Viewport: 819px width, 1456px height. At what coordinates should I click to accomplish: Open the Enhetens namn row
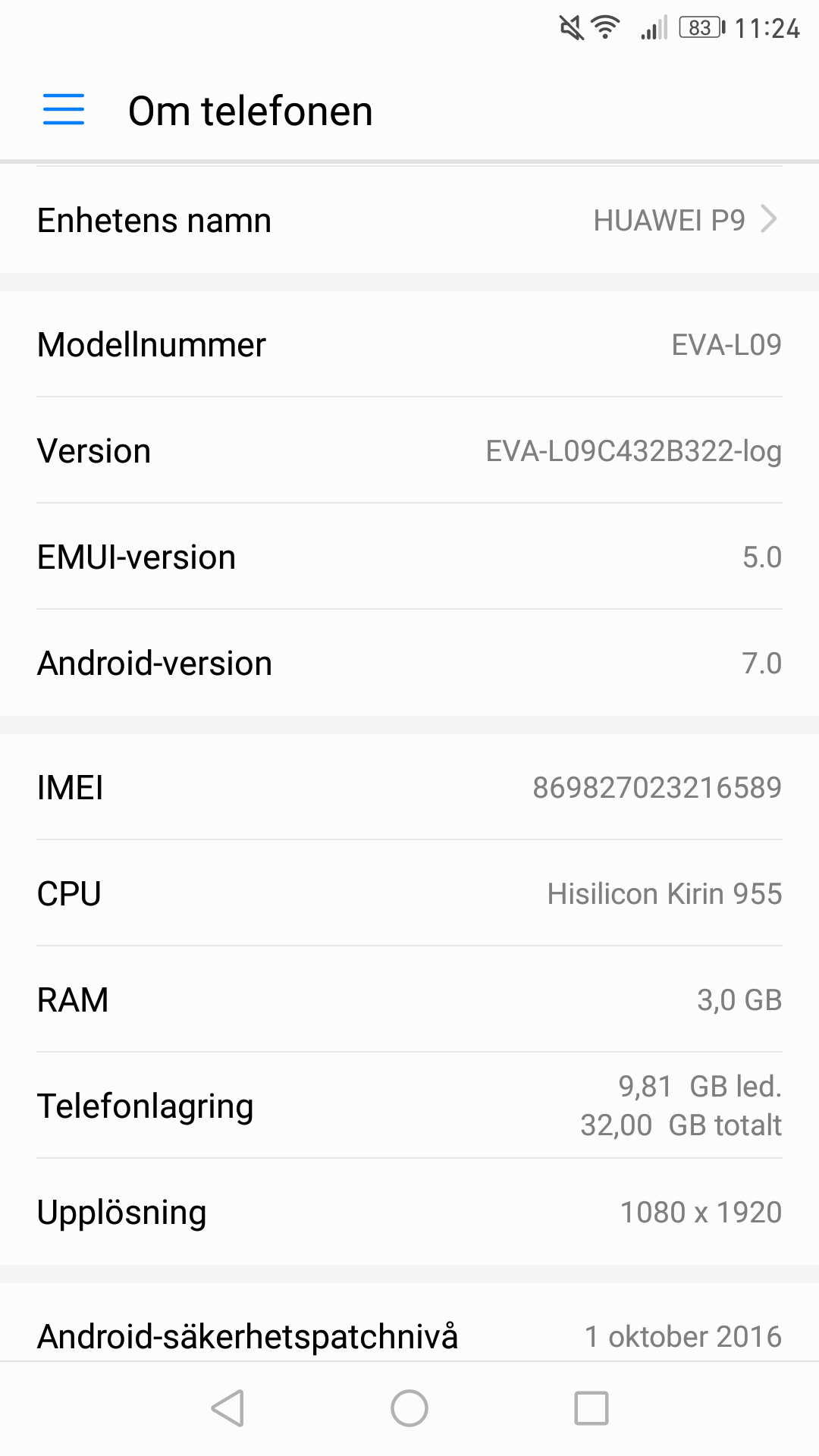(x=409, y=221)
